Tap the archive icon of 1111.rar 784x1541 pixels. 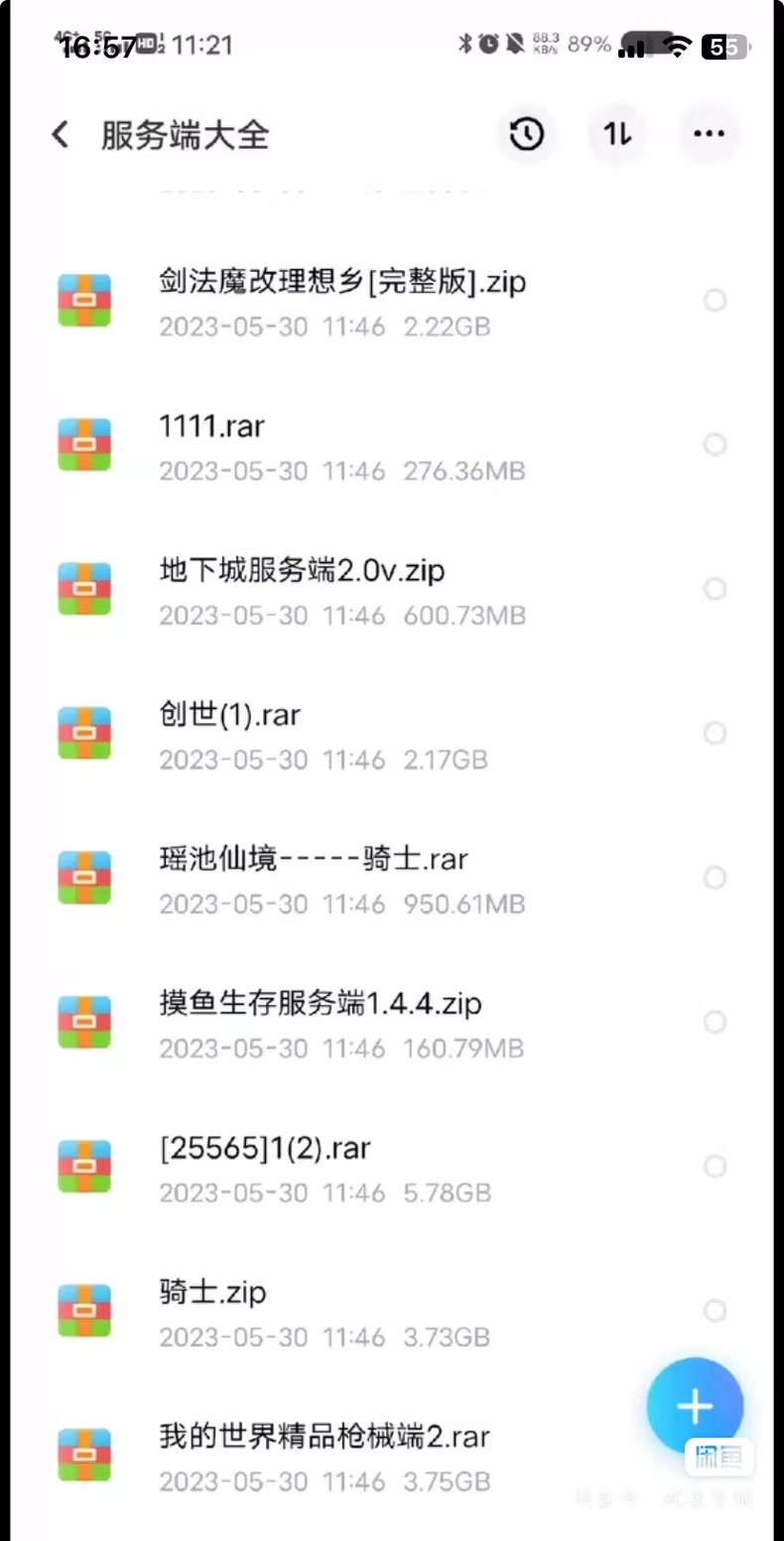click(x=84, y=444)
